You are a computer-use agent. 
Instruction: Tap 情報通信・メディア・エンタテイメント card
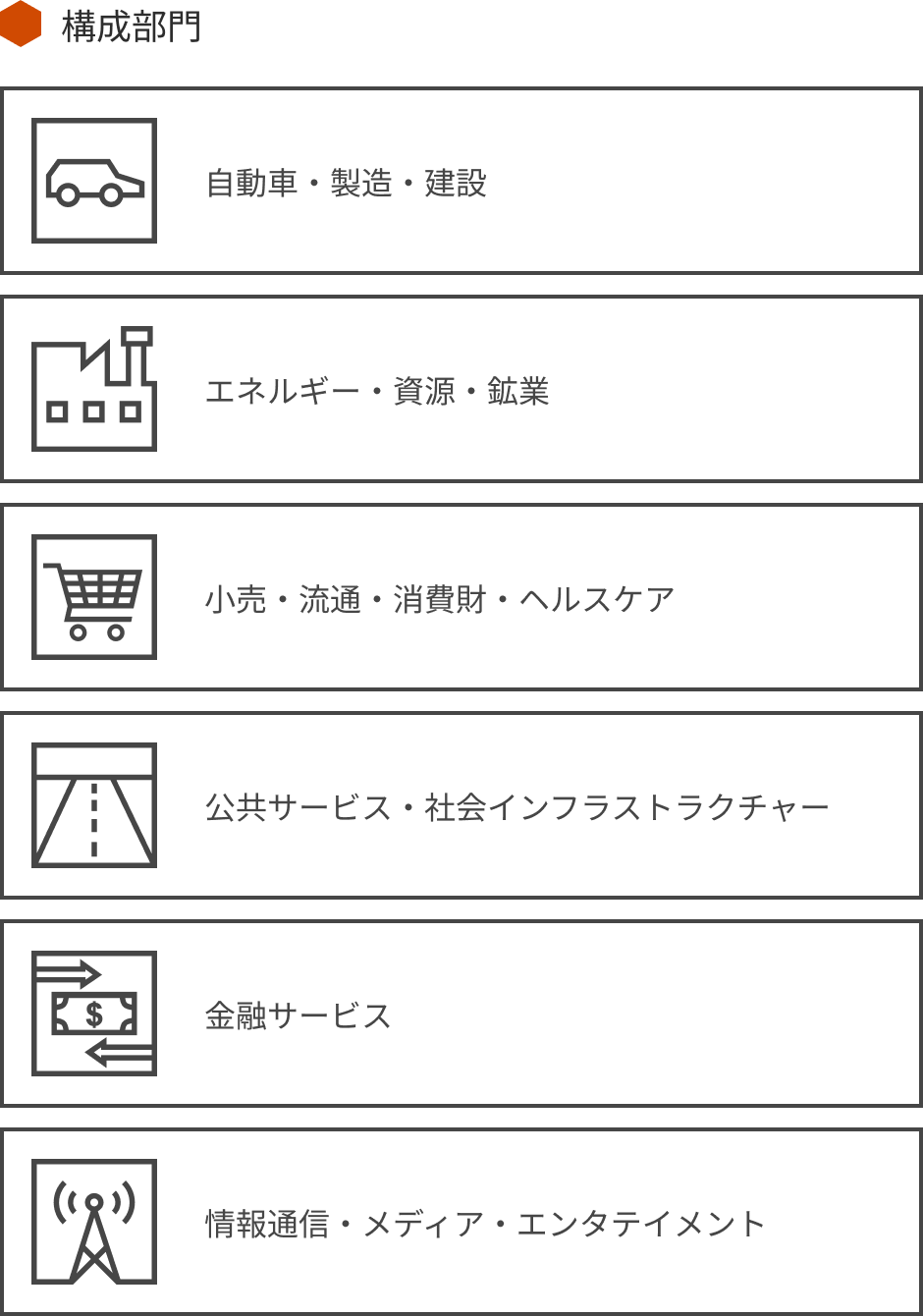click(x=461, y=1222)
